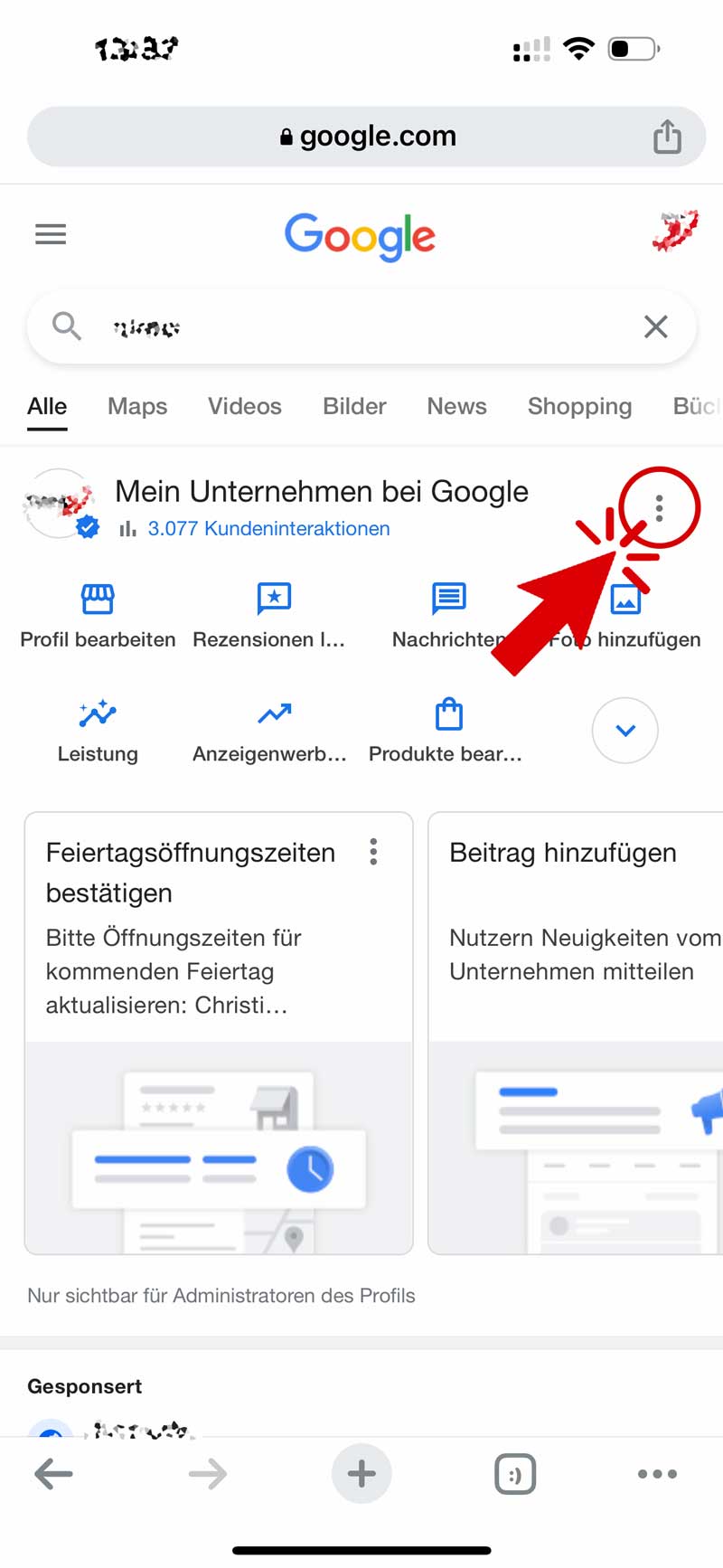Screen dimensions: 723x1568
Task: Open the News results tab
Action: point(456,407)
